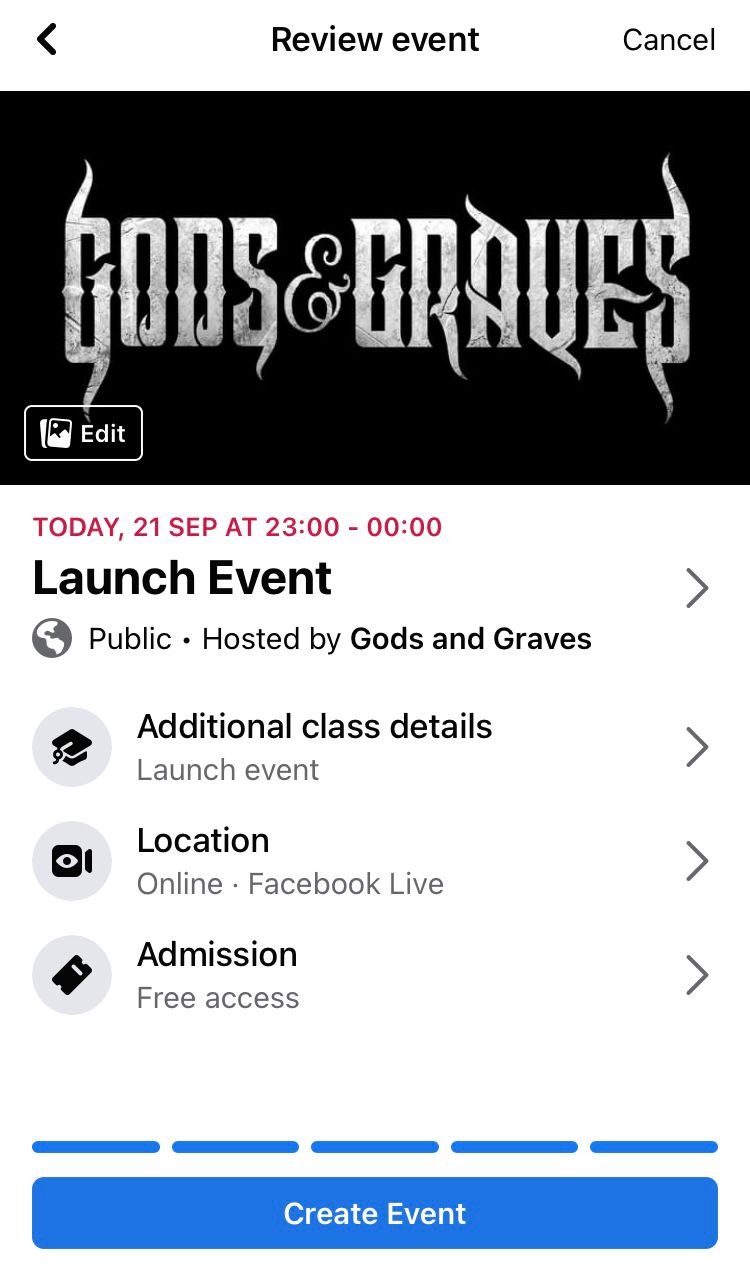This screenshot has height=1281, width=750.
Task: Go back with the back arrow
Action: click(46, 40)
